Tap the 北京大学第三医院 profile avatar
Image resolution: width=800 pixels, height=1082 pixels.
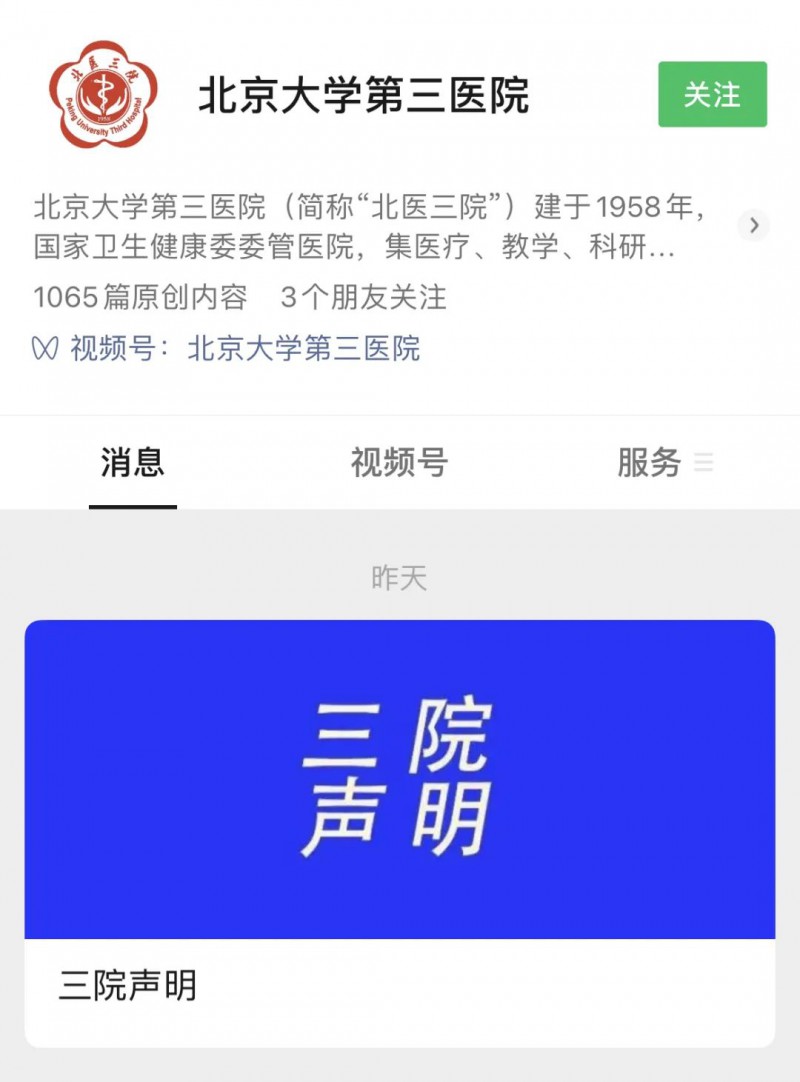tap(103, 95)
